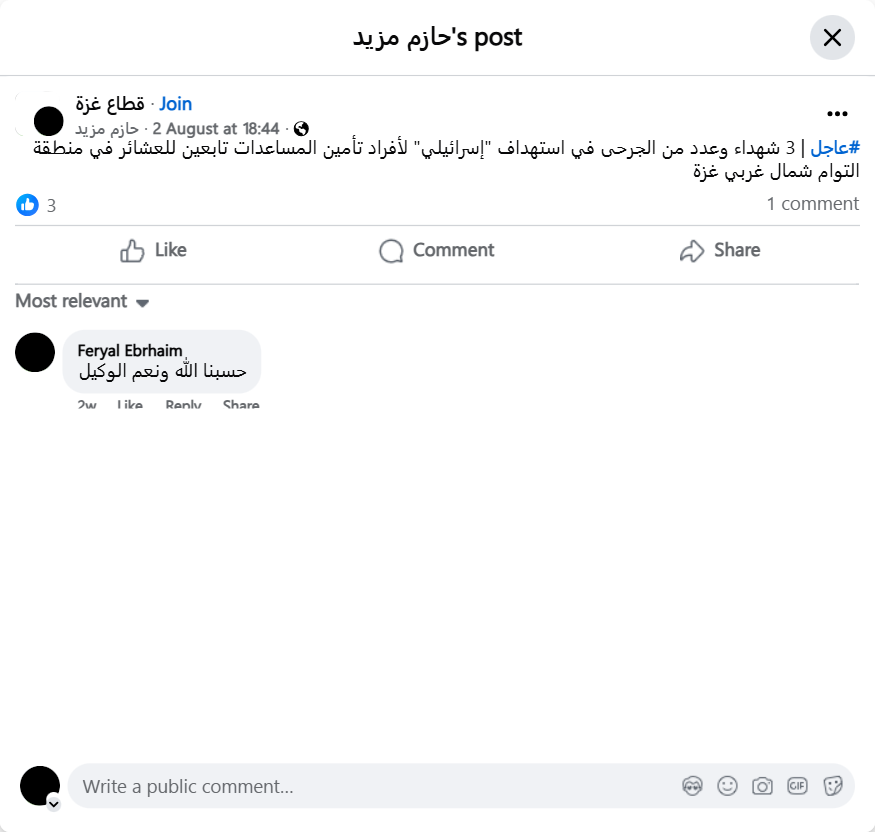875x832 pixels.
Task: Open the #عاجل hashtag
Action: pos(835,148)
